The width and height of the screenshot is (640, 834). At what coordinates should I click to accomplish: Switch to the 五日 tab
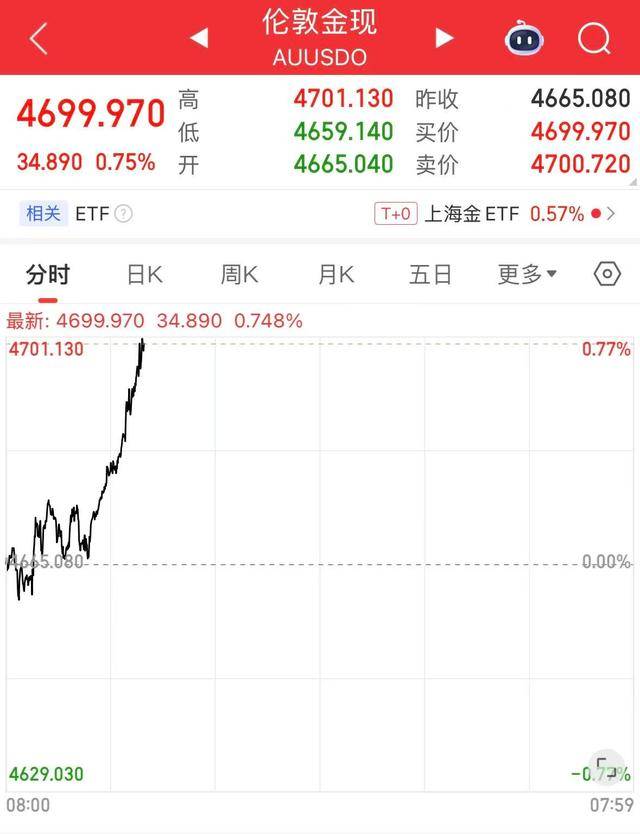click(x=431, y=274)
